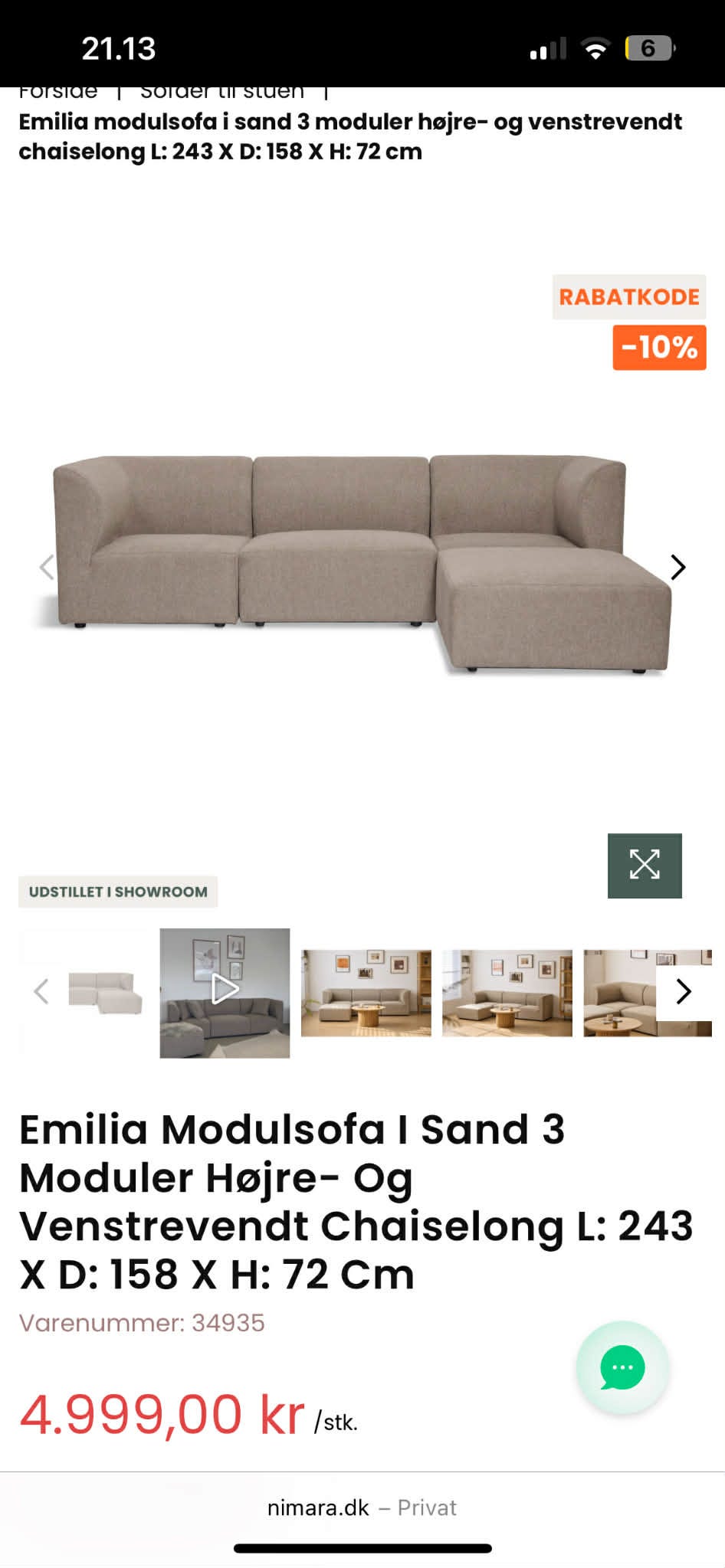Open the video thumbnail play icon
This screenshot has height=1568, width=725.
point(223,990)
